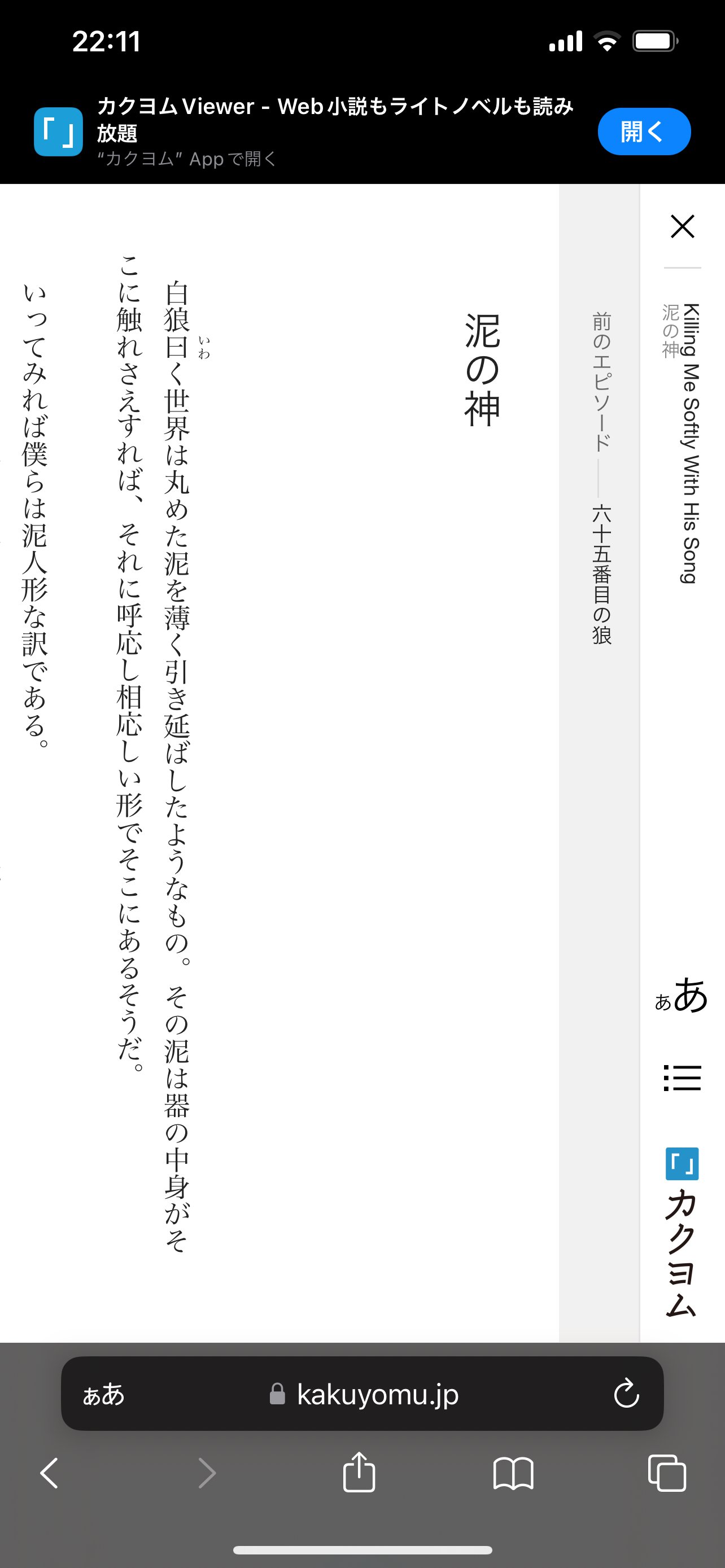
Task: Open the font size settings ぁあ
Action: (x=681, y=996)
